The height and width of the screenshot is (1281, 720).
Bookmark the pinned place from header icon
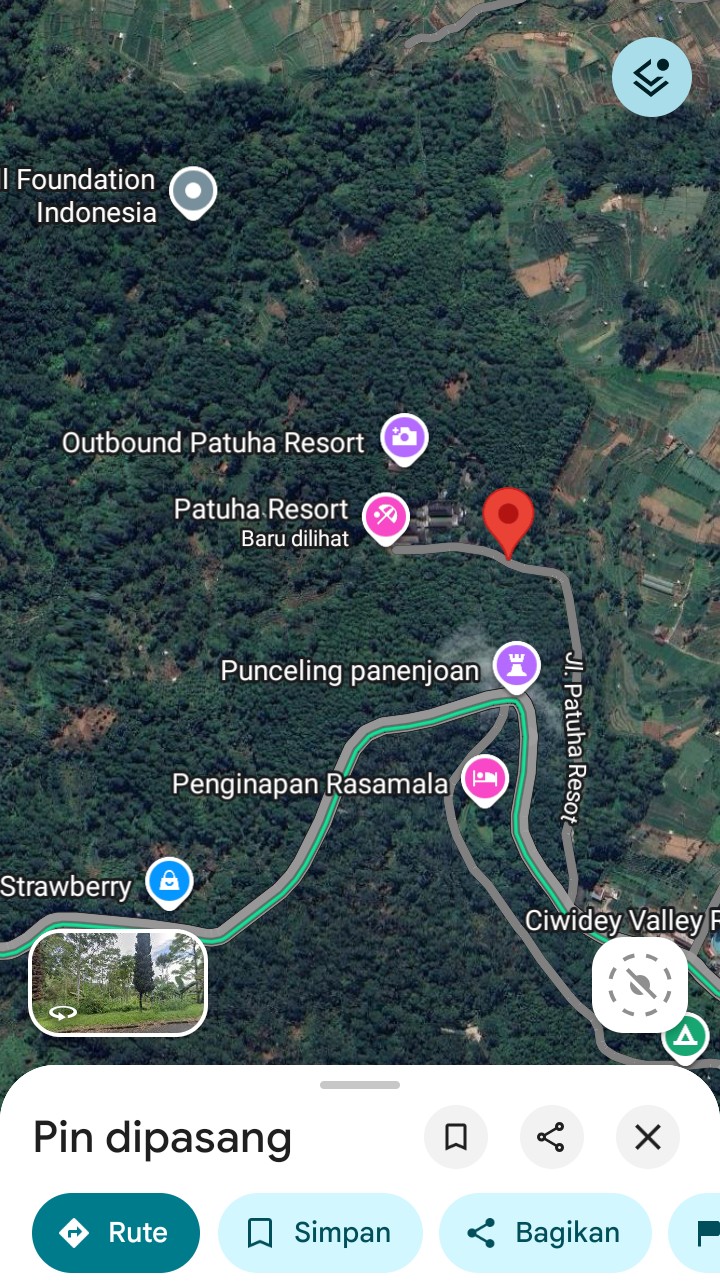coord(456,1137)
